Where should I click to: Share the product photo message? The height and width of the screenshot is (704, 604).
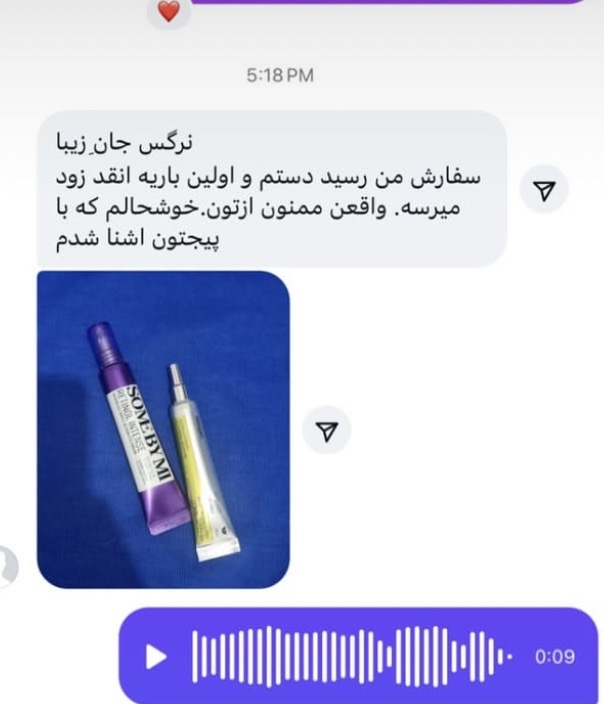(x=326, y=430)
